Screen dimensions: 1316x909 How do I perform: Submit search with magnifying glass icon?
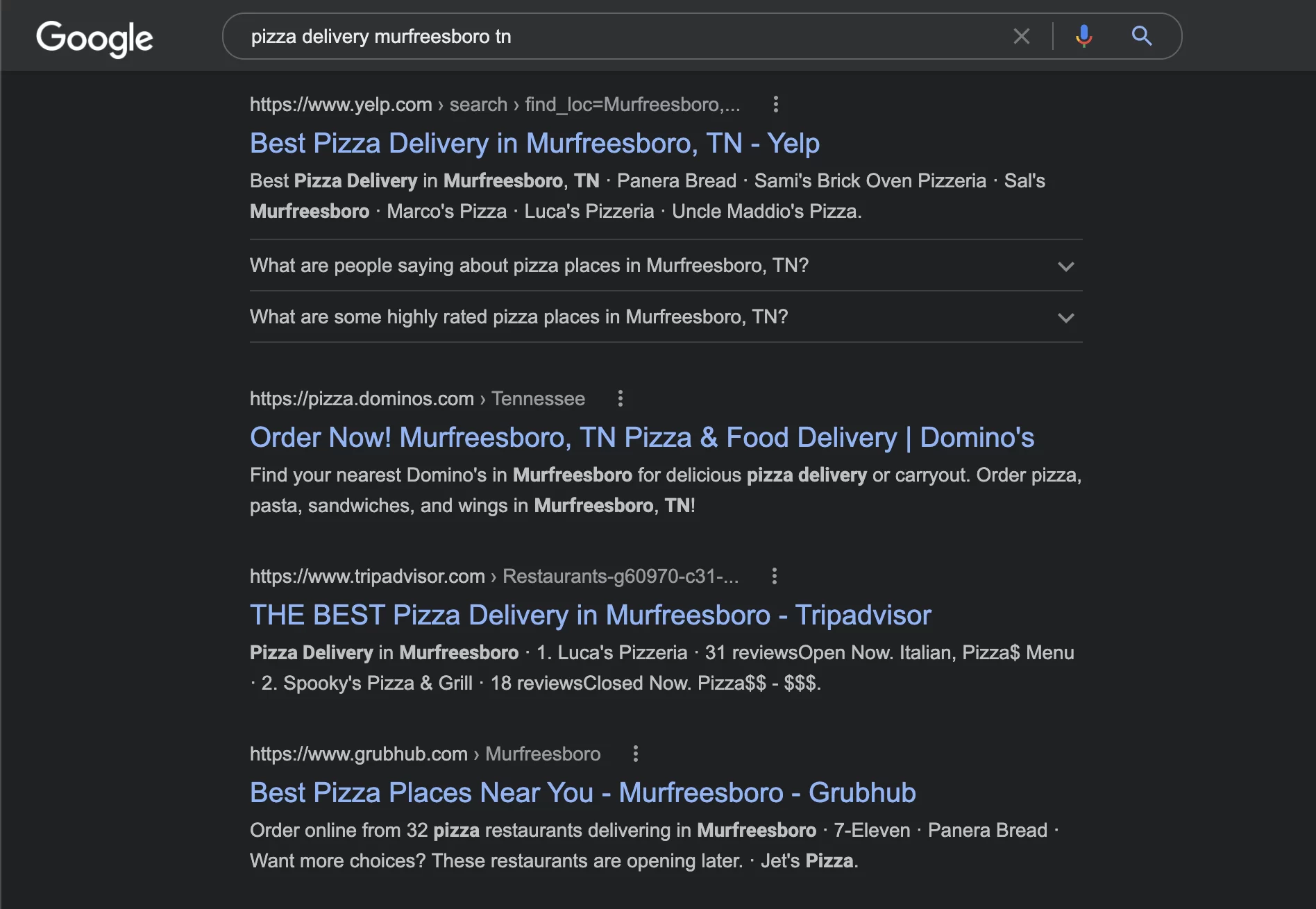pos(1142,36)
